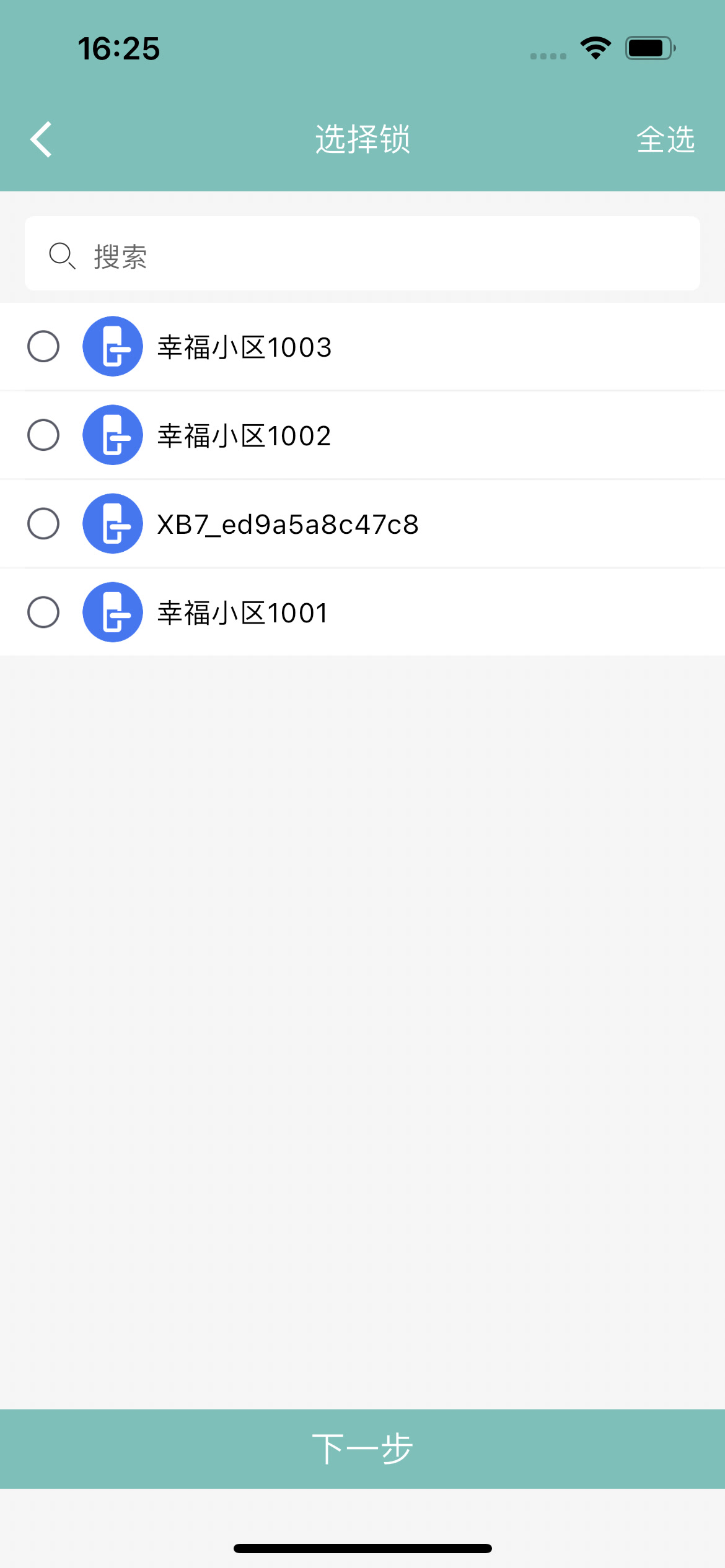Click the lock icon beside 幸福小区1002
725x1568 pixels.
tap(112, 435)
